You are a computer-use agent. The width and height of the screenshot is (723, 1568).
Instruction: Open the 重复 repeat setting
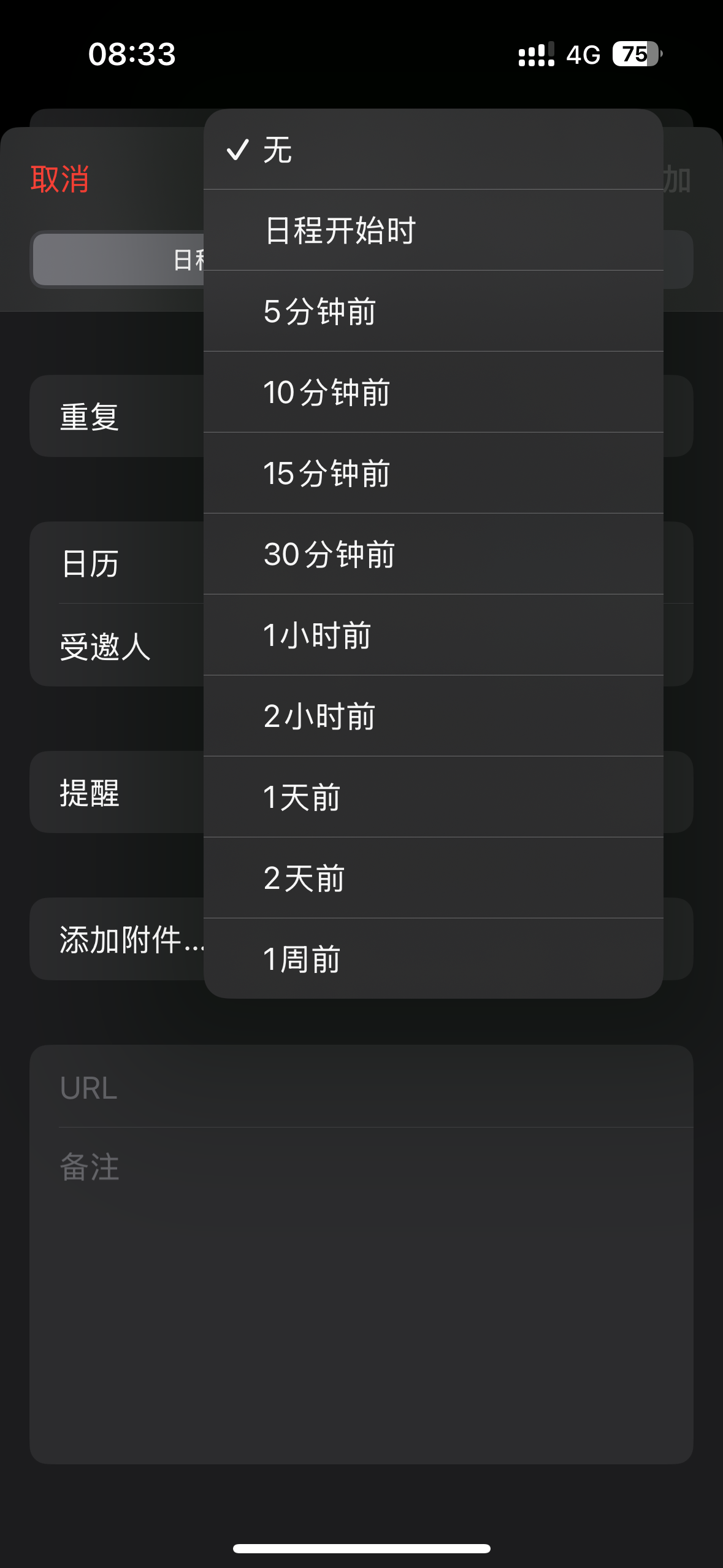117,417
